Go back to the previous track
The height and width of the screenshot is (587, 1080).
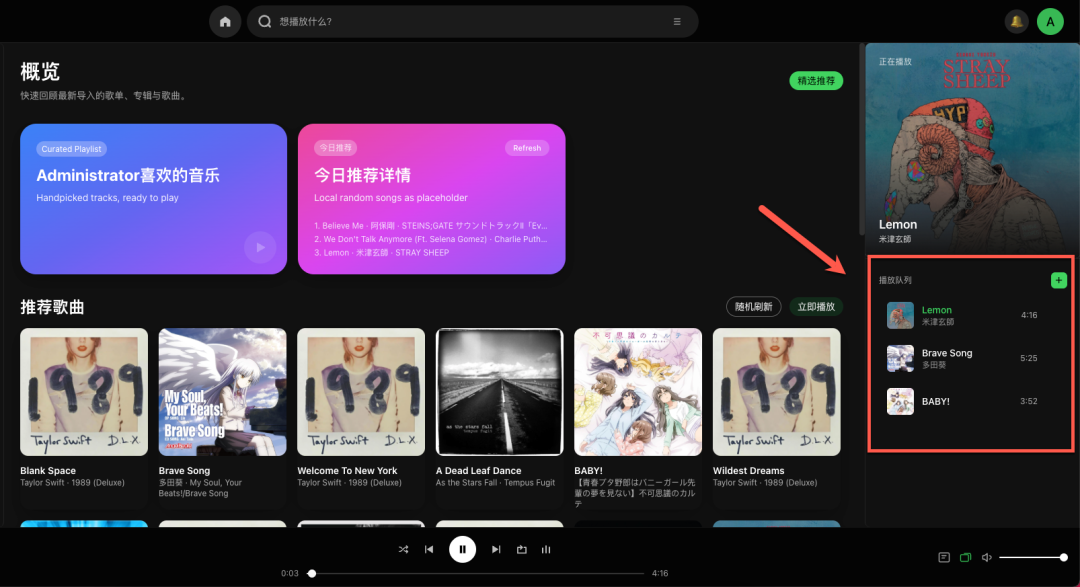coord(428,549)
